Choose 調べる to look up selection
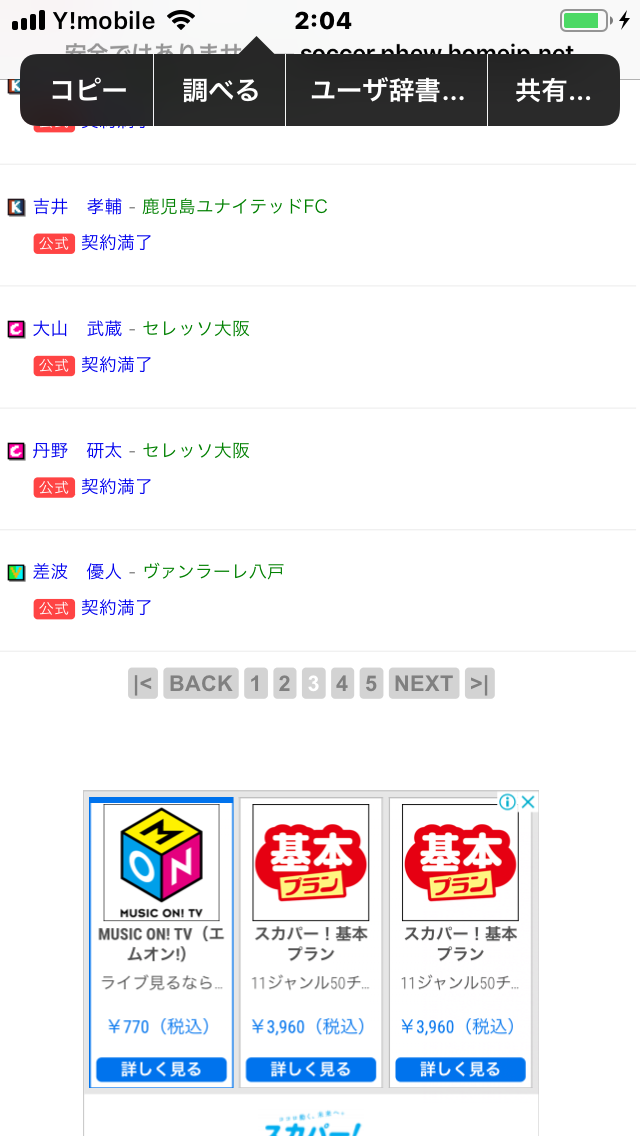Screen dimensions: 640x1136 (x=220, y=90)
